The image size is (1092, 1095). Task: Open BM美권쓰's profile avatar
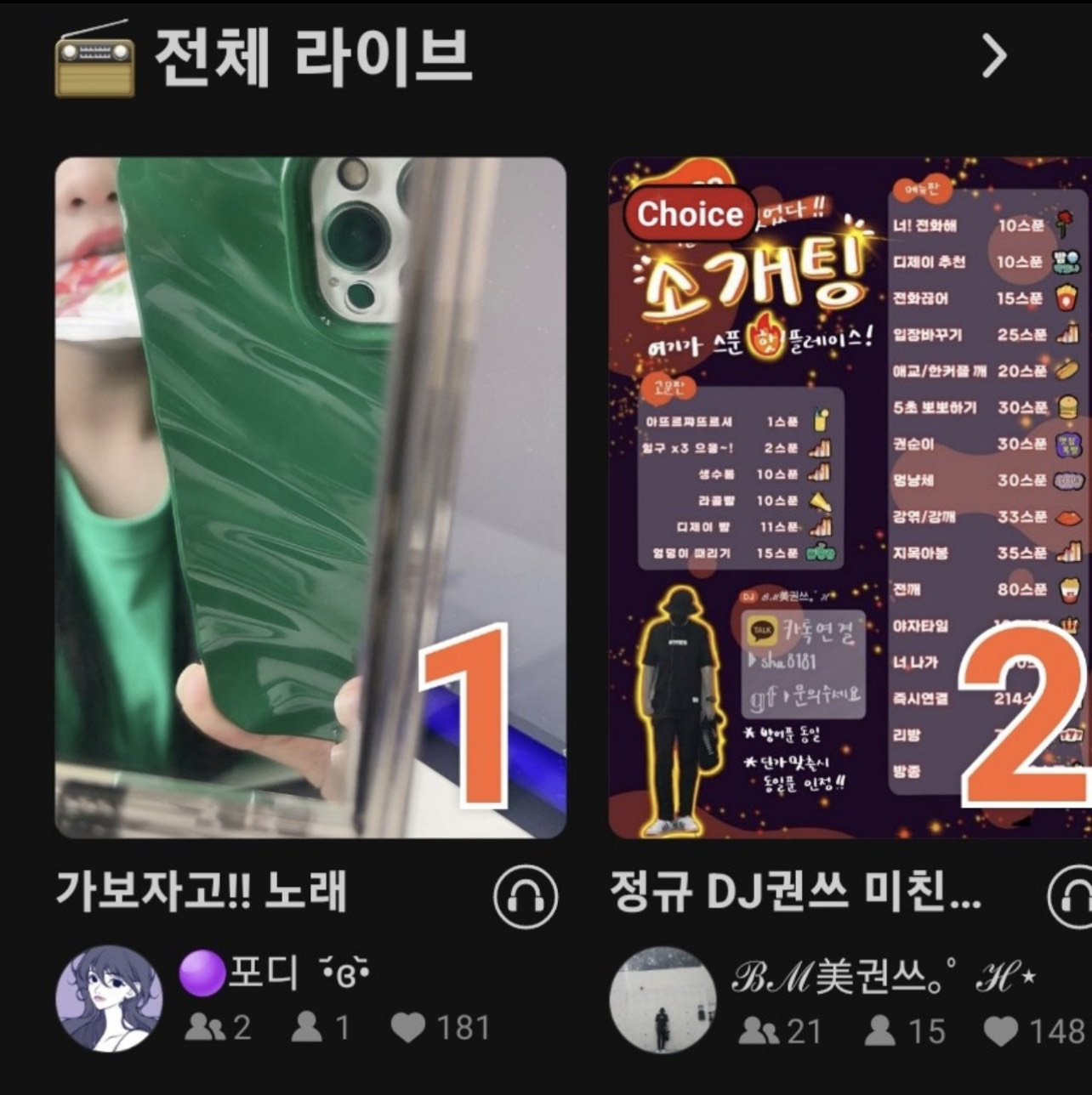663,998
